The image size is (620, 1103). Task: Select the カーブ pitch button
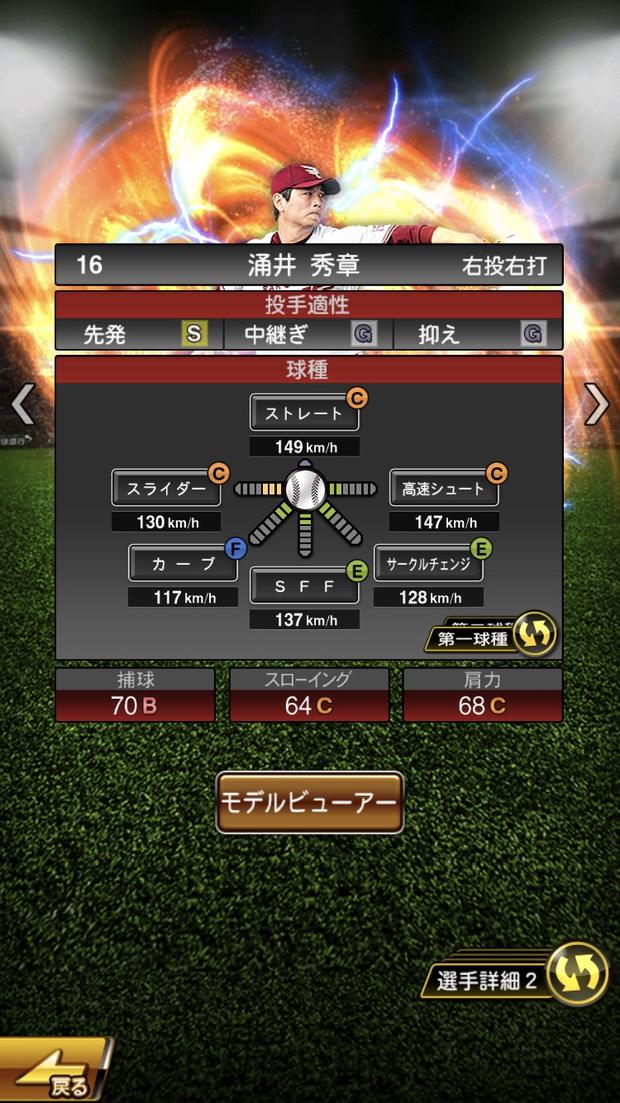183,564
